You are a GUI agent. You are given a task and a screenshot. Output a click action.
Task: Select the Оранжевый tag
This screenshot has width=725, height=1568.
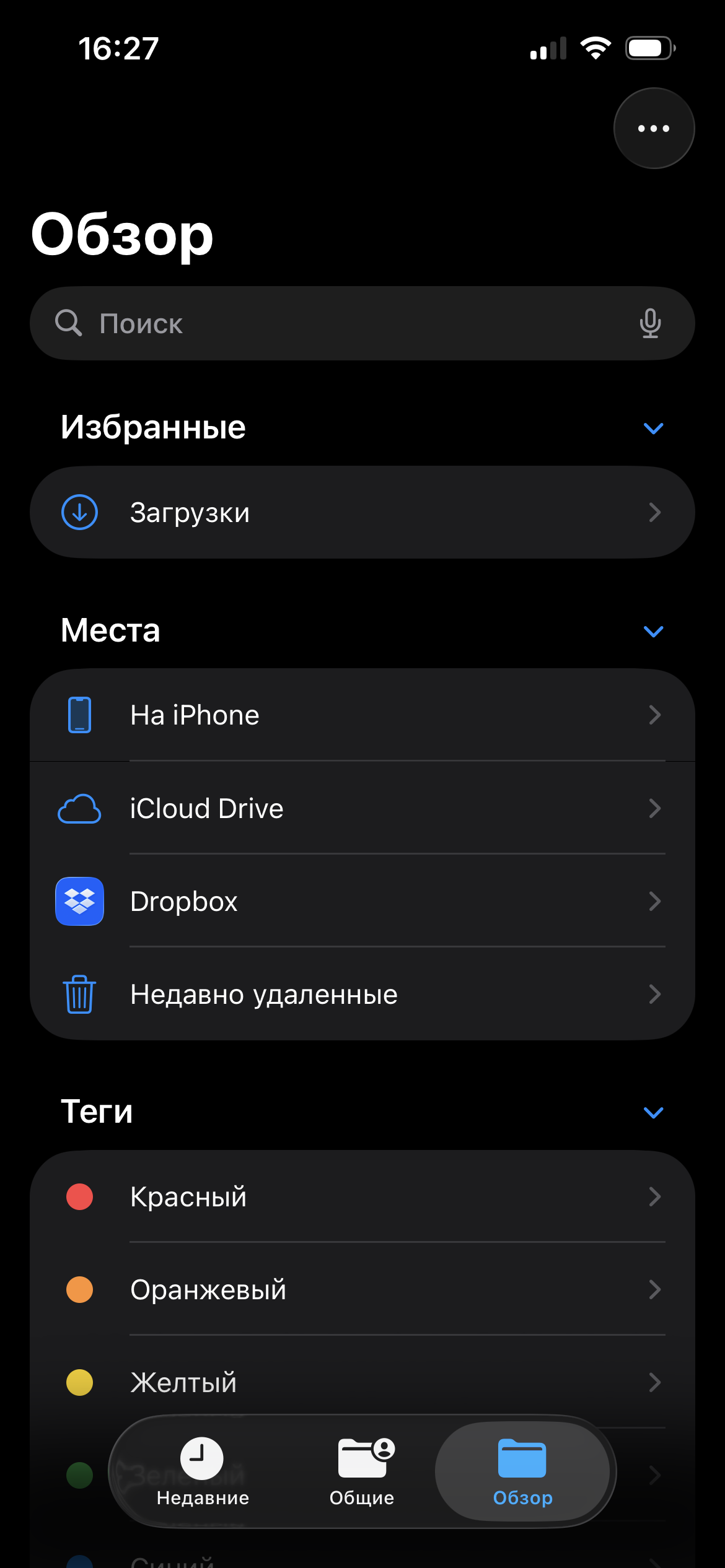coord(362,1289)
